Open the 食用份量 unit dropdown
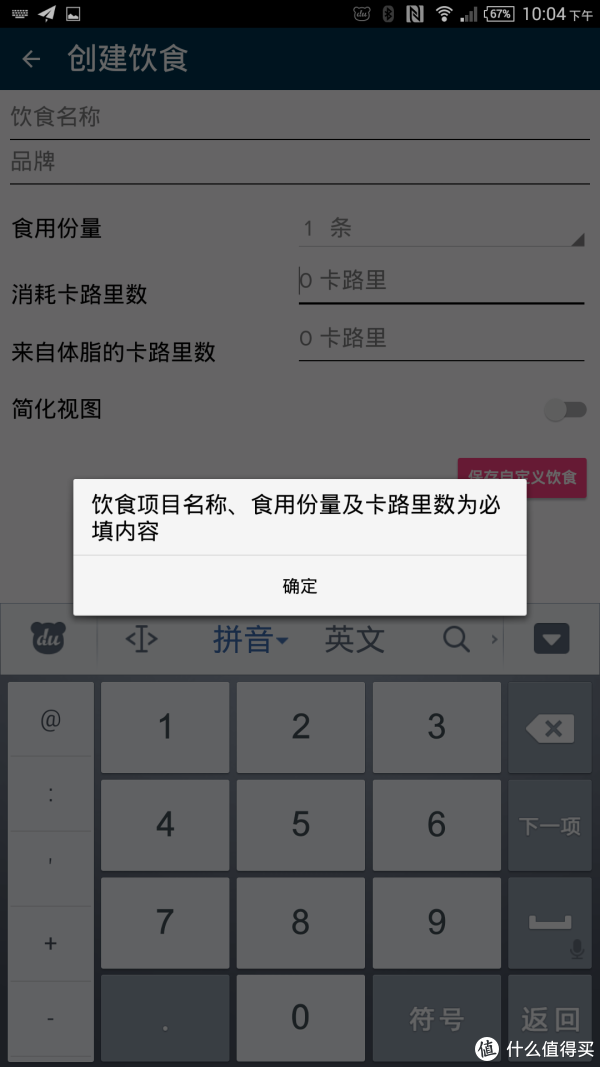Screen dimensions: 600x1067 coord(441,229)
